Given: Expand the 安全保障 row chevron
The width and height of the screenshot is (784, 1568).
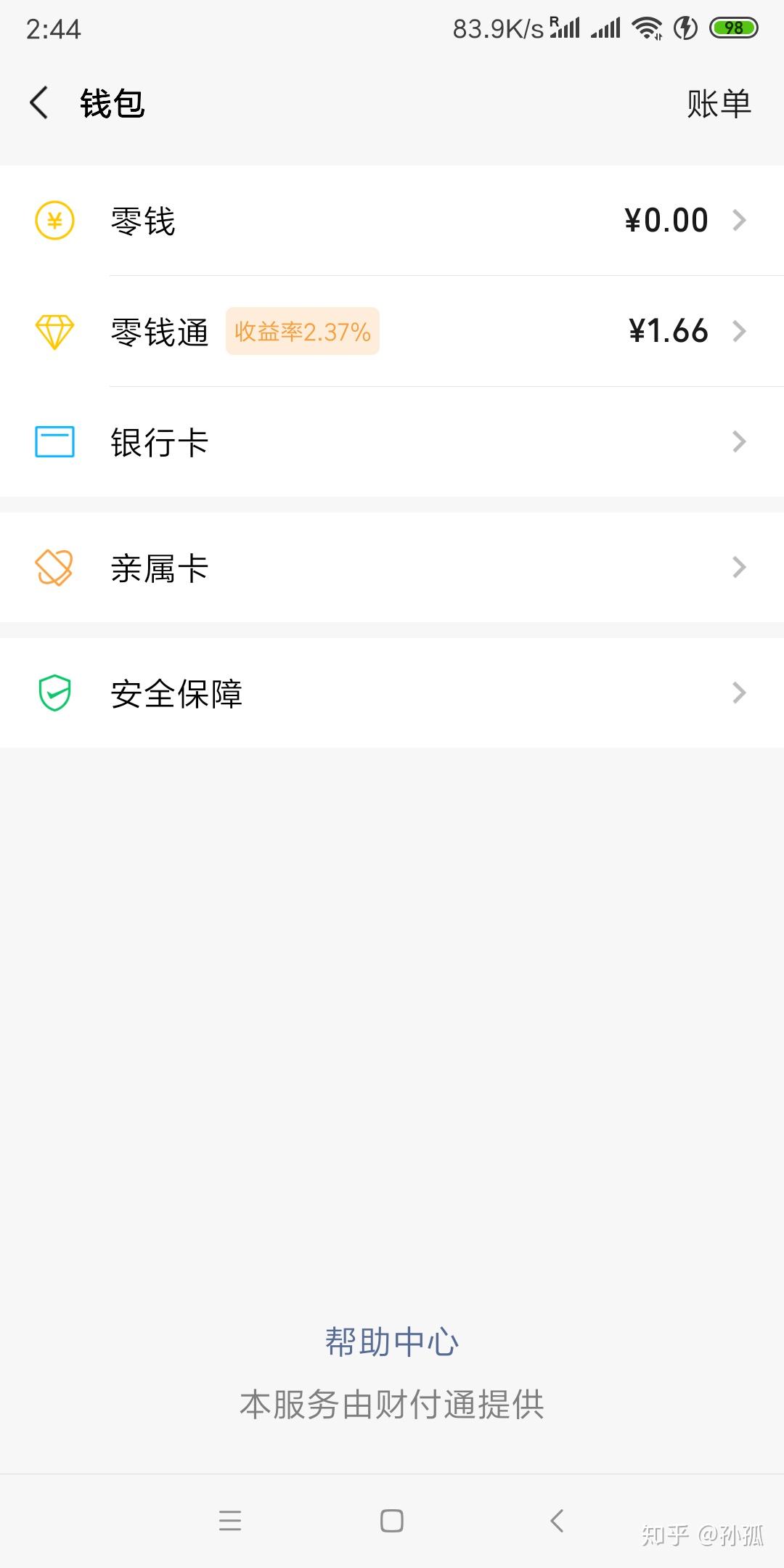Looking at the screenshot, I should [740, 693].
